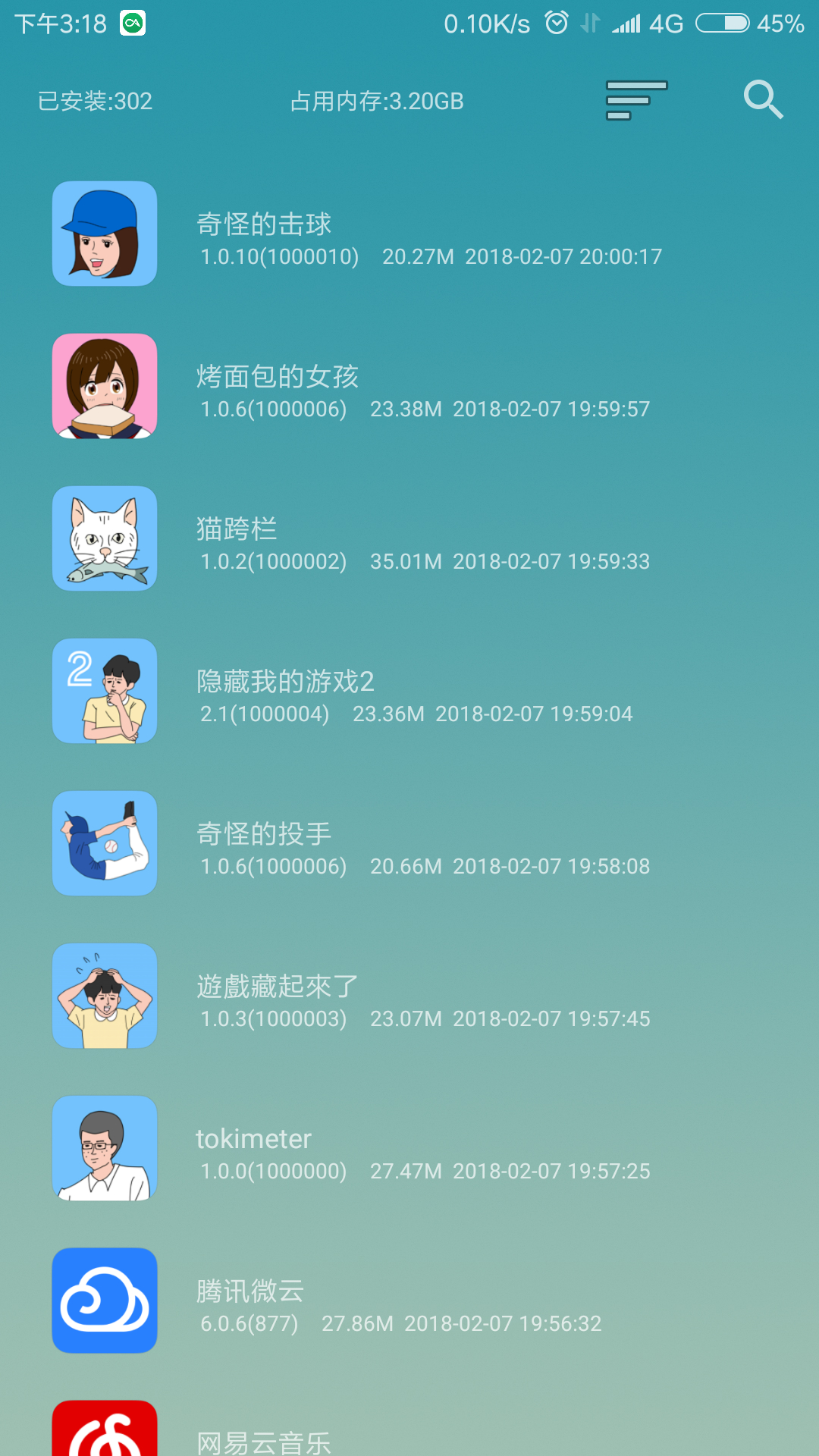Open the 奇怪的投手 app row
819x1456 pixels.
click(409, 843)
